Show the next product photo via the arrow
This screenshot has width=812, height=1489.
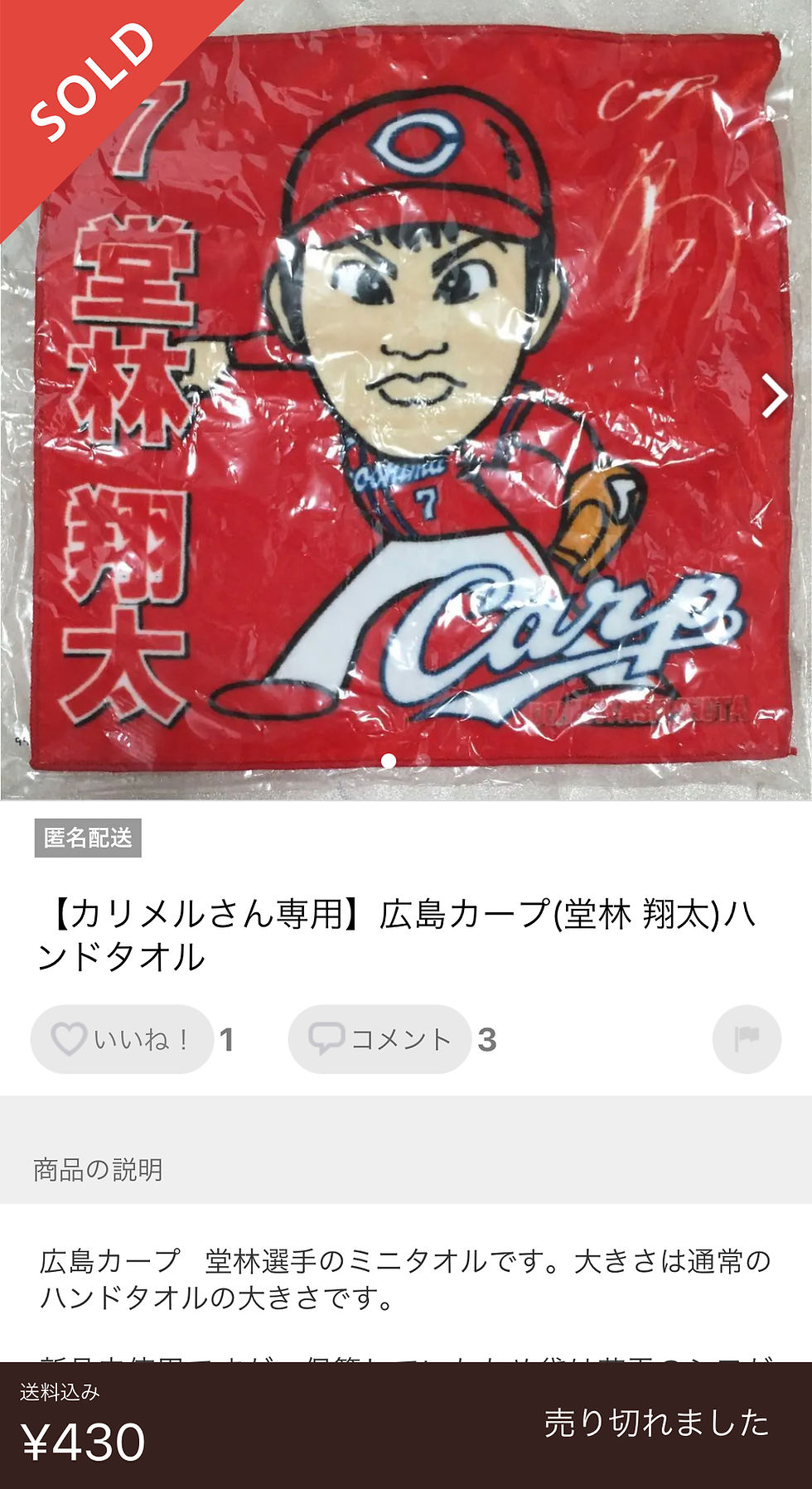point(775,397)
